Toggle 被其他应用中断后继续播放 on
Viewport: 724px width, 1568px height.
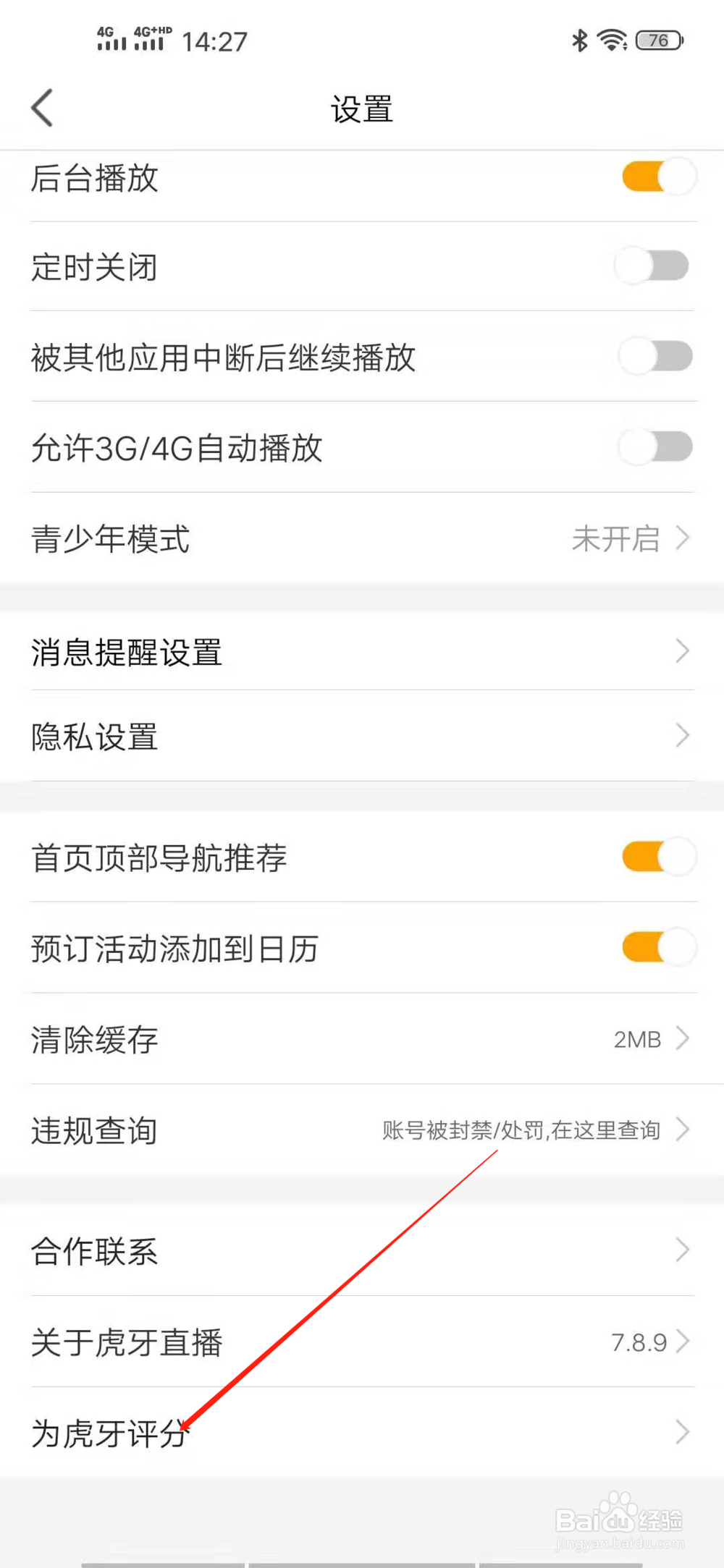656,356
